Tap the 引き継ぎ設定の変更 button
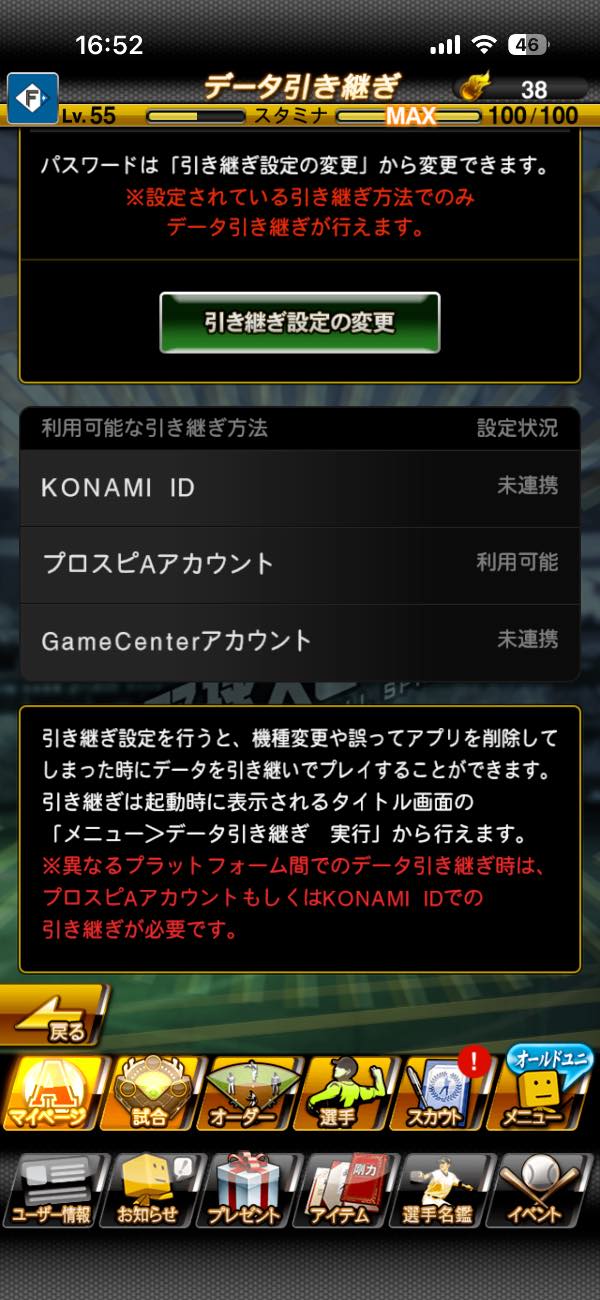This screenshot has width=600, height=1300. (299, 322)
